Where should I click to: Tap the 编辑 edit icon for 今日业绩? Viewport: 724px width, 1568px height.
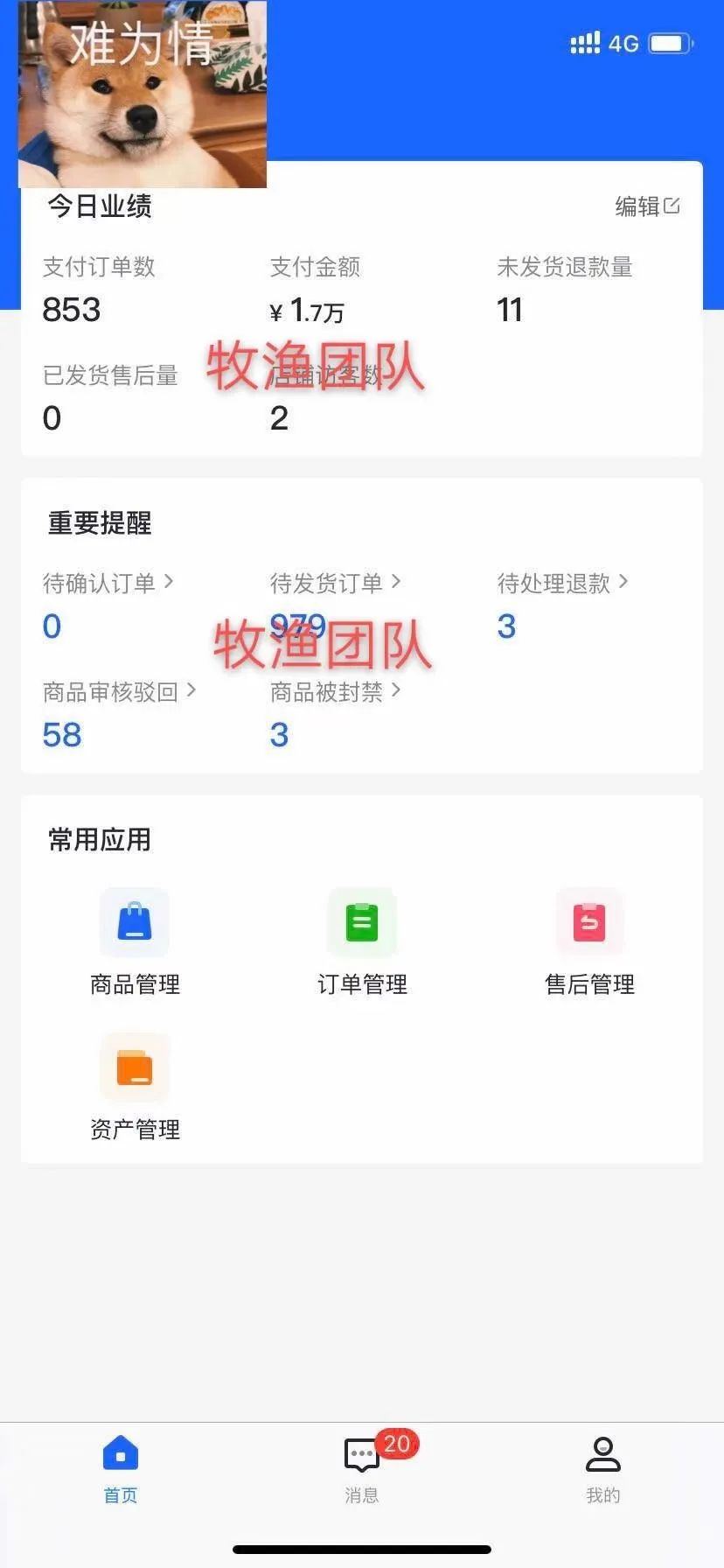click(647, 206)
